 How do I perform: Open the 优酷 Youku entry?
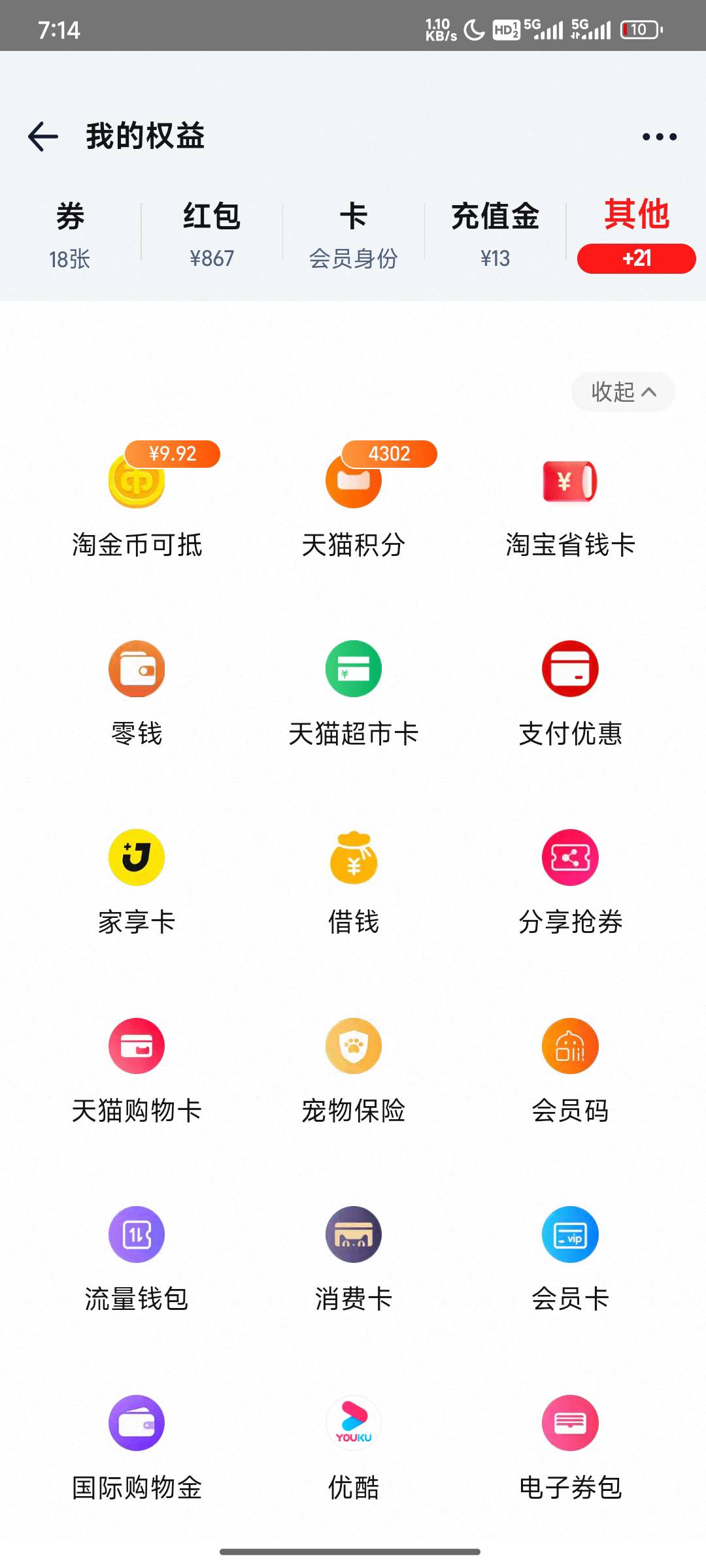[354, 1448]
